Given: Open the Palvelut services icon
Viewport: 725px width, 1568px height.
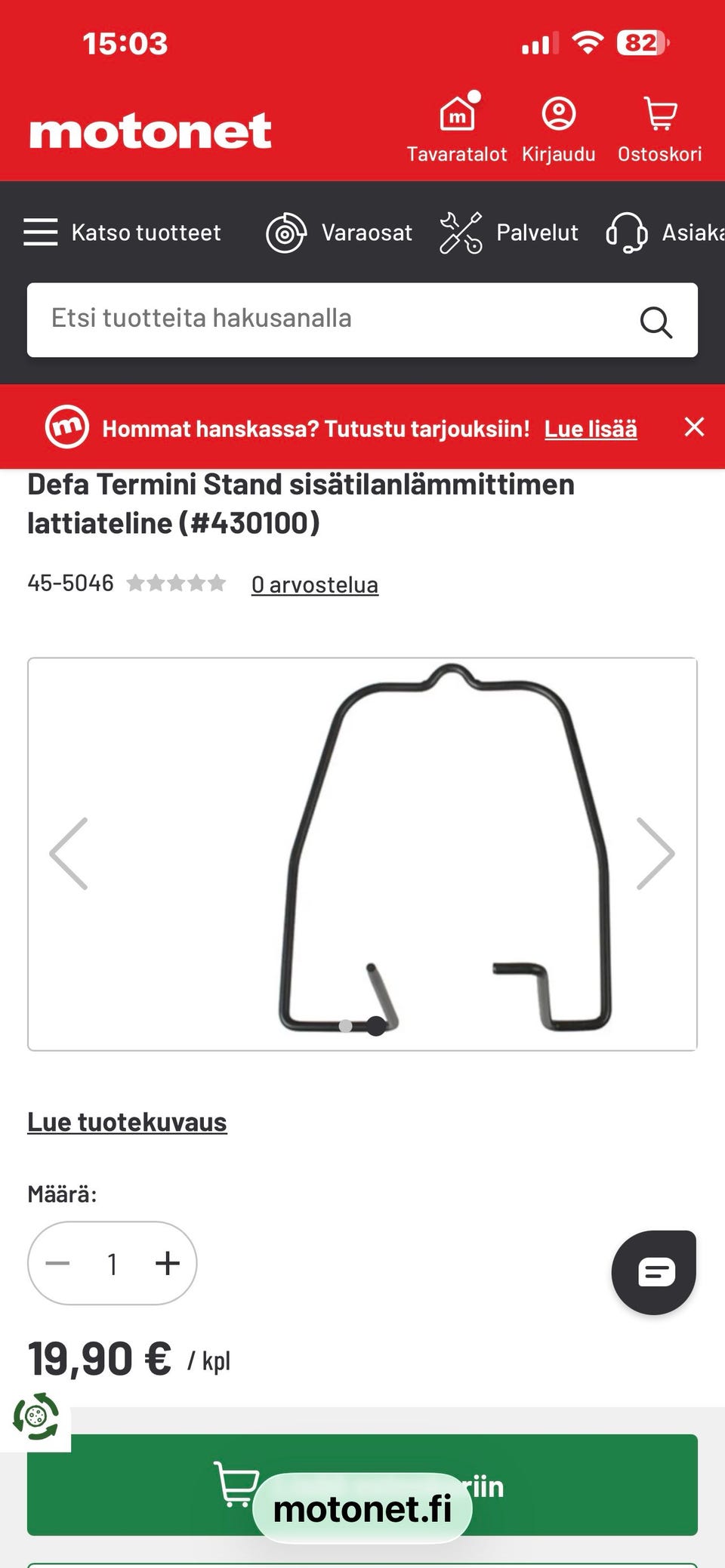Looking at the screenshot, I should [x=461, y=233].
